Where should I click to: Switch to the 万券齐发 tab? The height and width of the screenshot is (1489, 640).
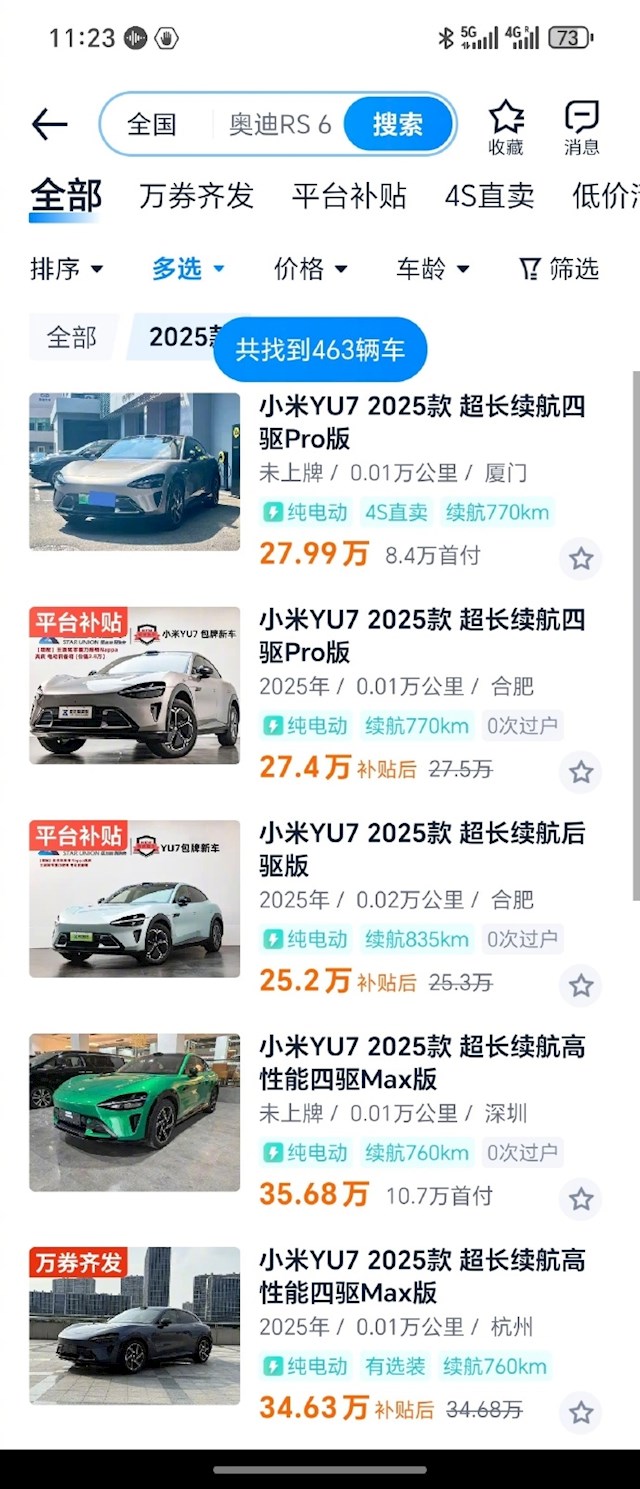(x=197, y=196)
